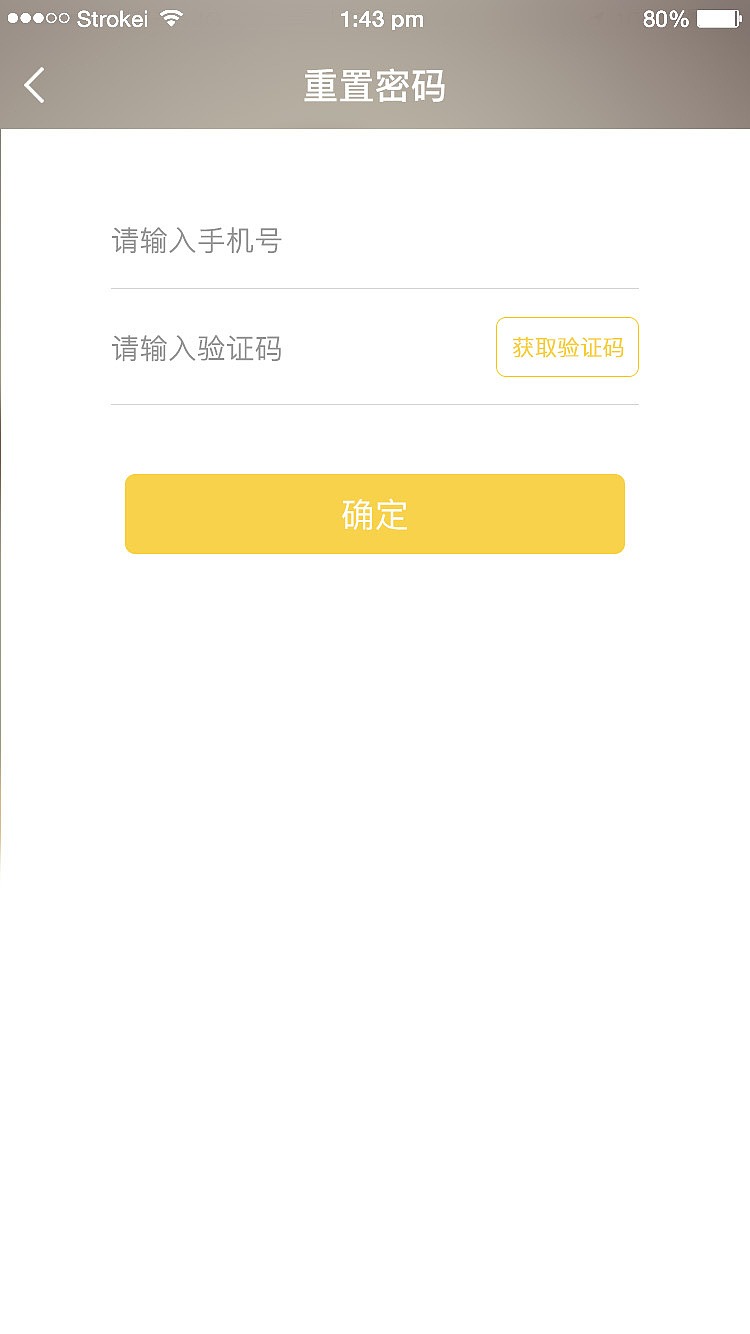The image size is (750, 1334).
Task: Tap the yellow outlined code request box
Action: [567, 347]
